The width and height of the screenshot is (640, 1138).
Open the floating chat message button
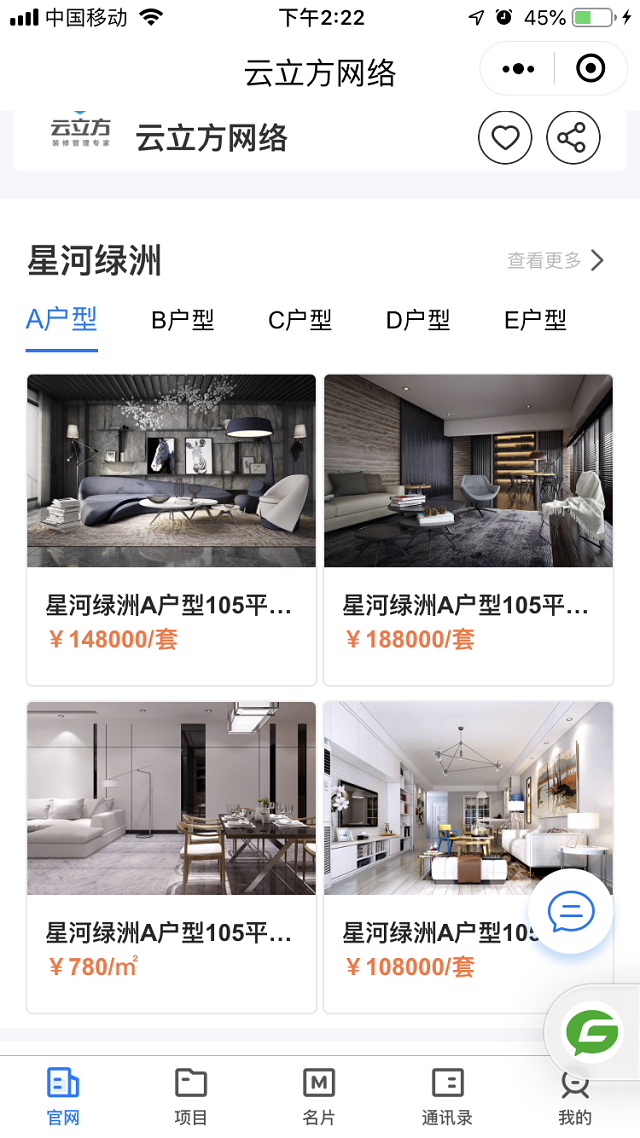(x=571, y=911)
